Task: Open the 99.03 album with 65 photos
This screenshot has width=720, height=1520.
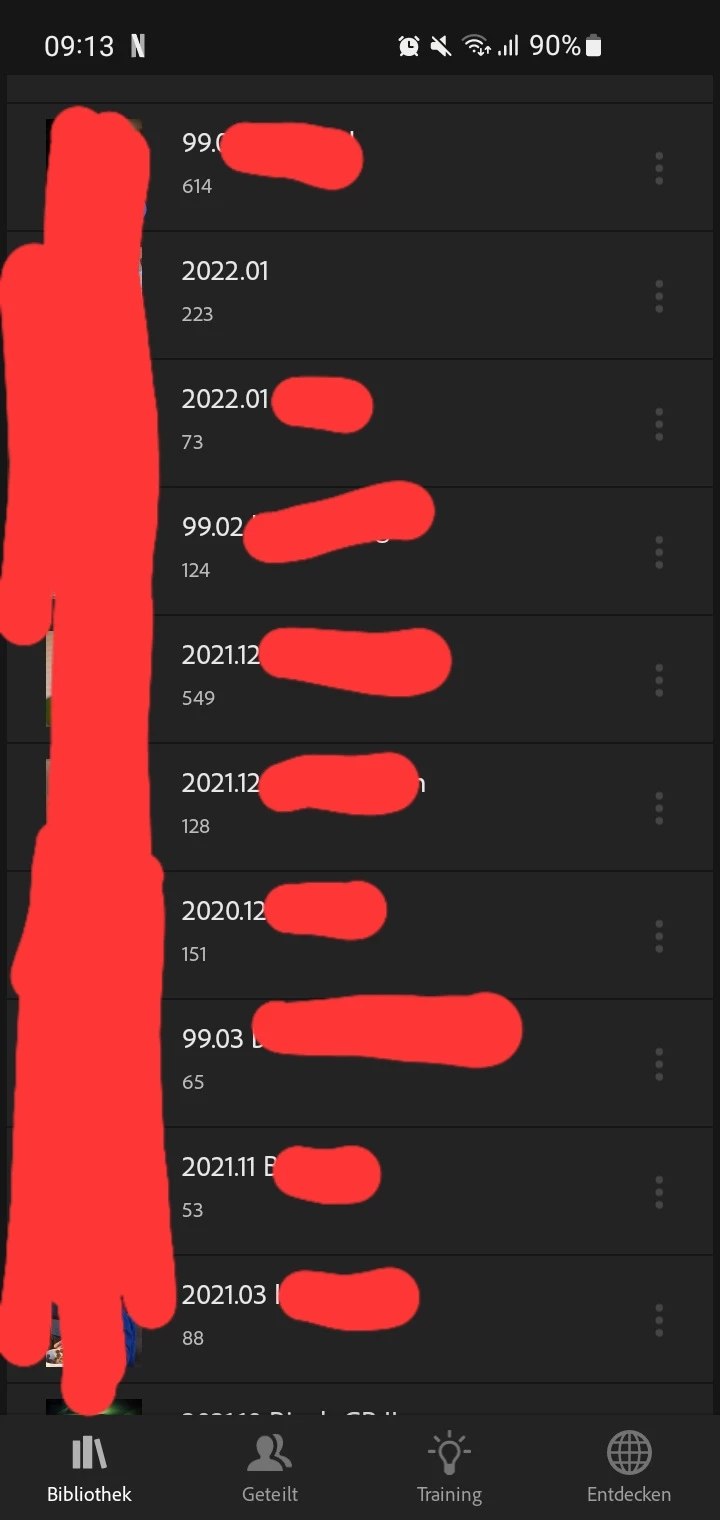Action: [380, 1063]
